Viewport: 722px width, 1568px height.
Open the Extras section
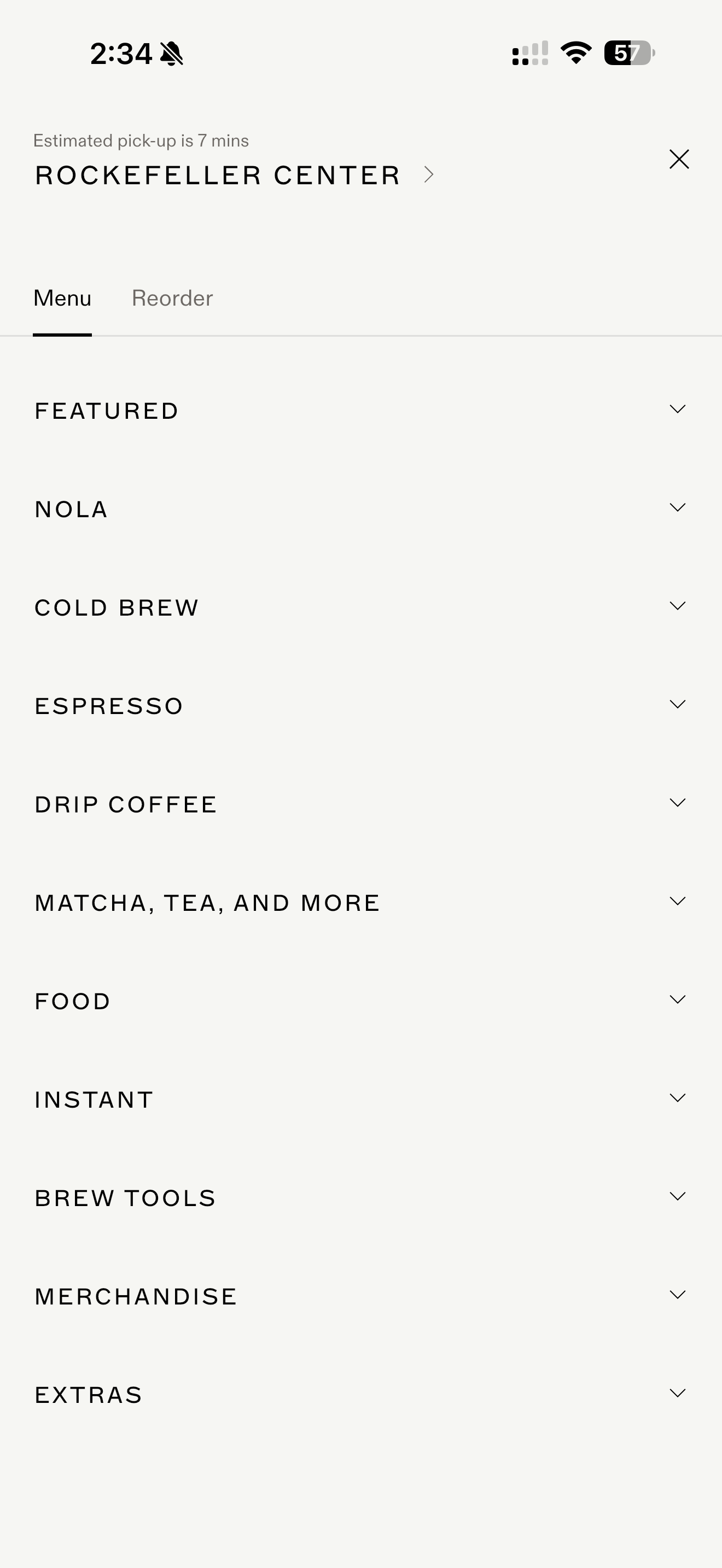point(360,1395)
